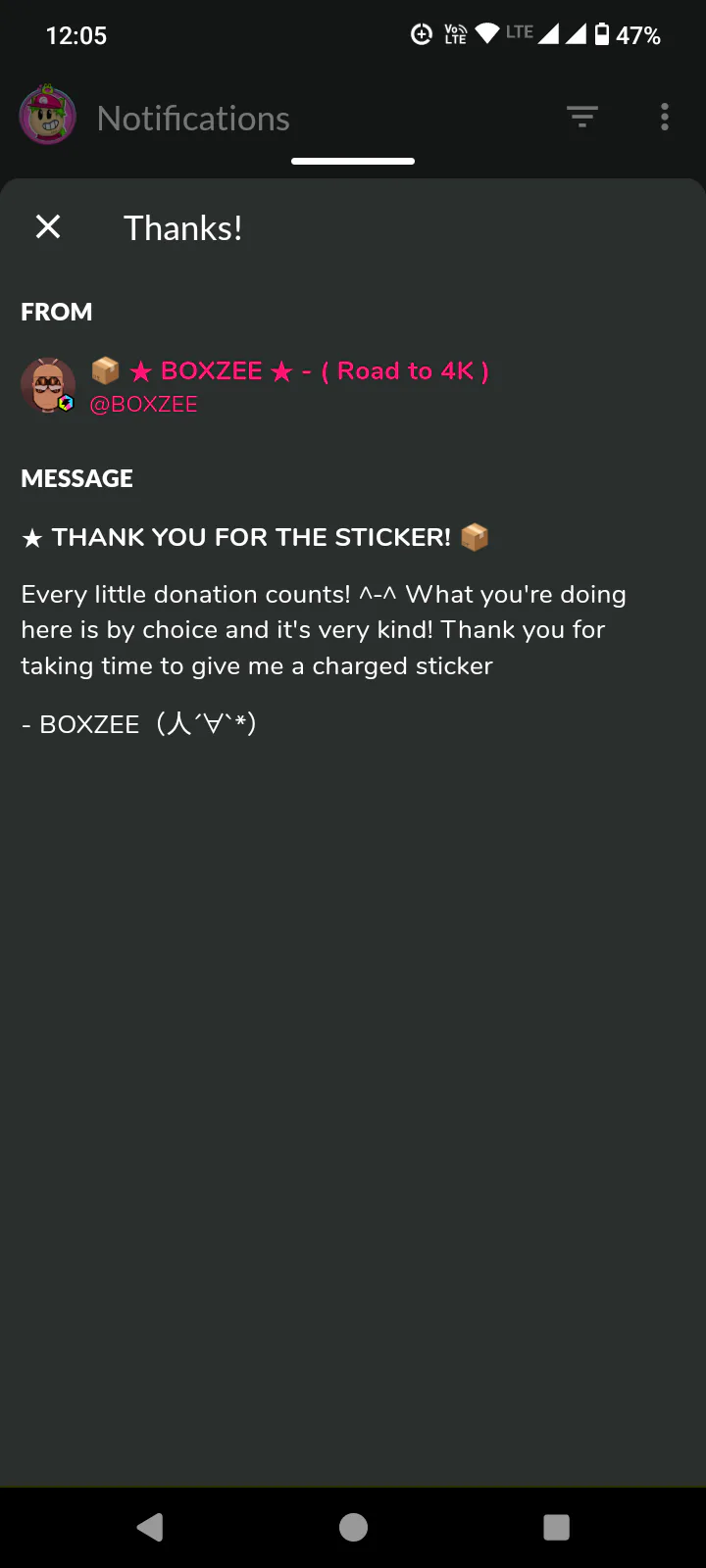Screen dimensions: 706x1568
Task: Open the three-dot overflow menu
Action: coord(665,118)
